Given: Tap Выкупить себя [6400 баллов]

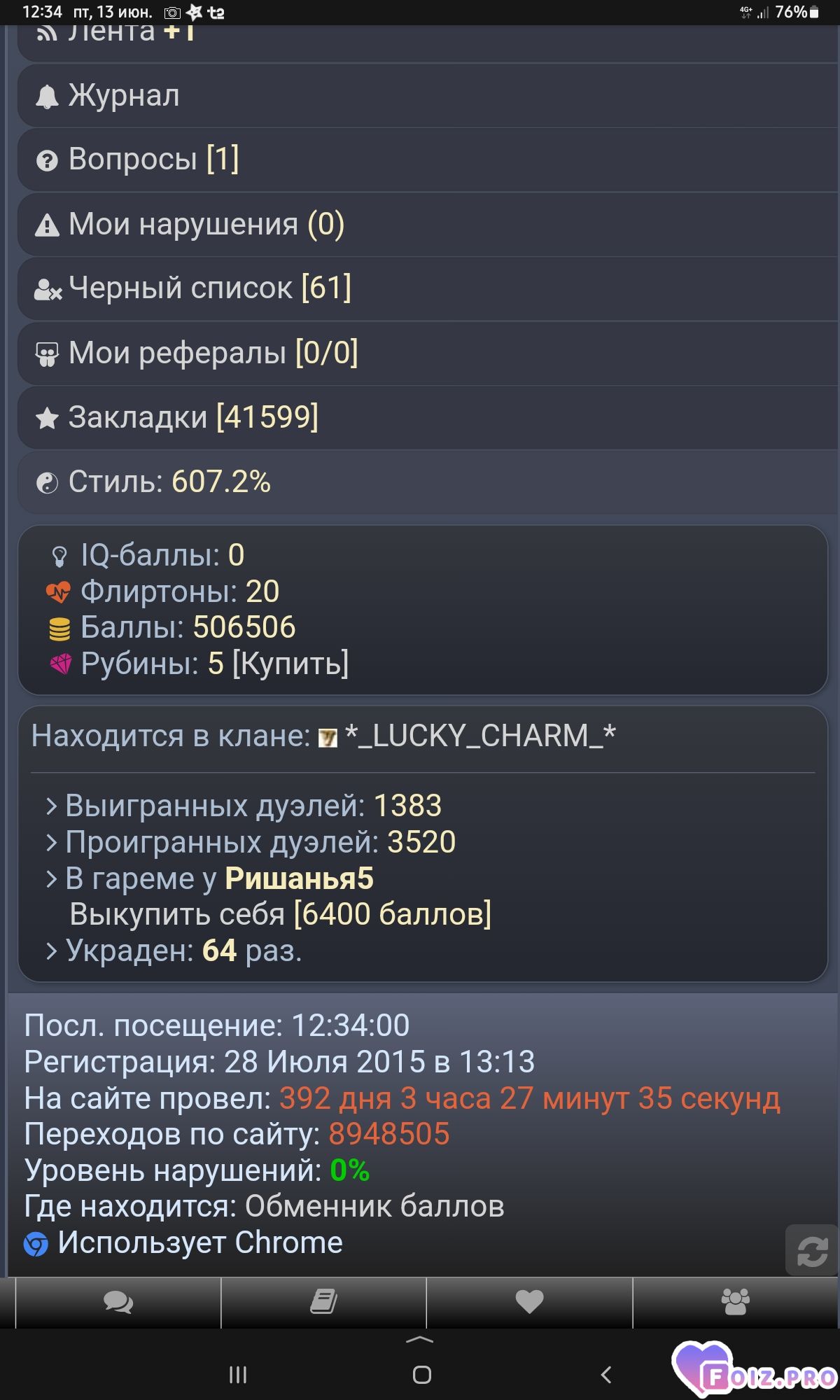Looking at the screenshot, I should point(280,915).
